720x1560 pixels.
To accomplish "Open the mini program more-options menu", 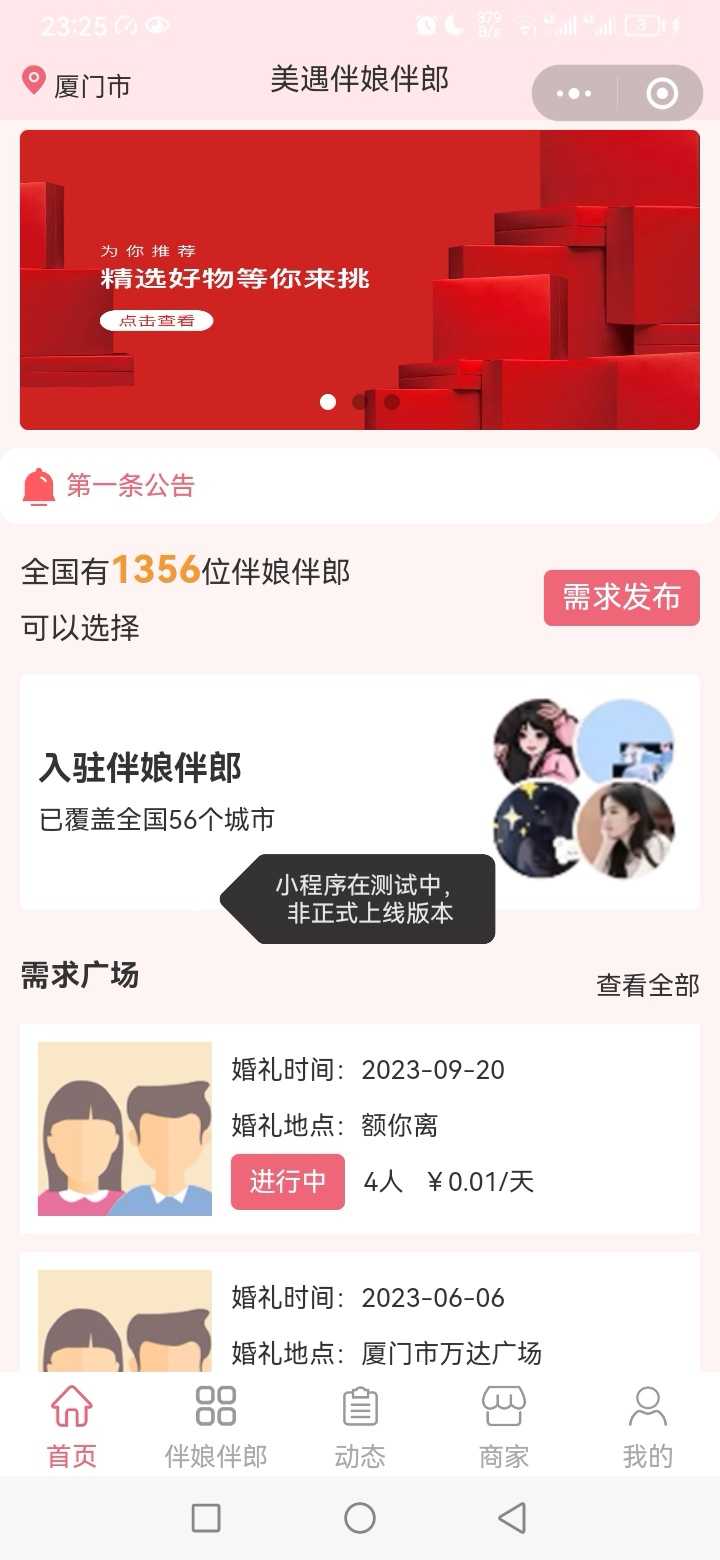I will pyautogui.click(x=574, y=93).
